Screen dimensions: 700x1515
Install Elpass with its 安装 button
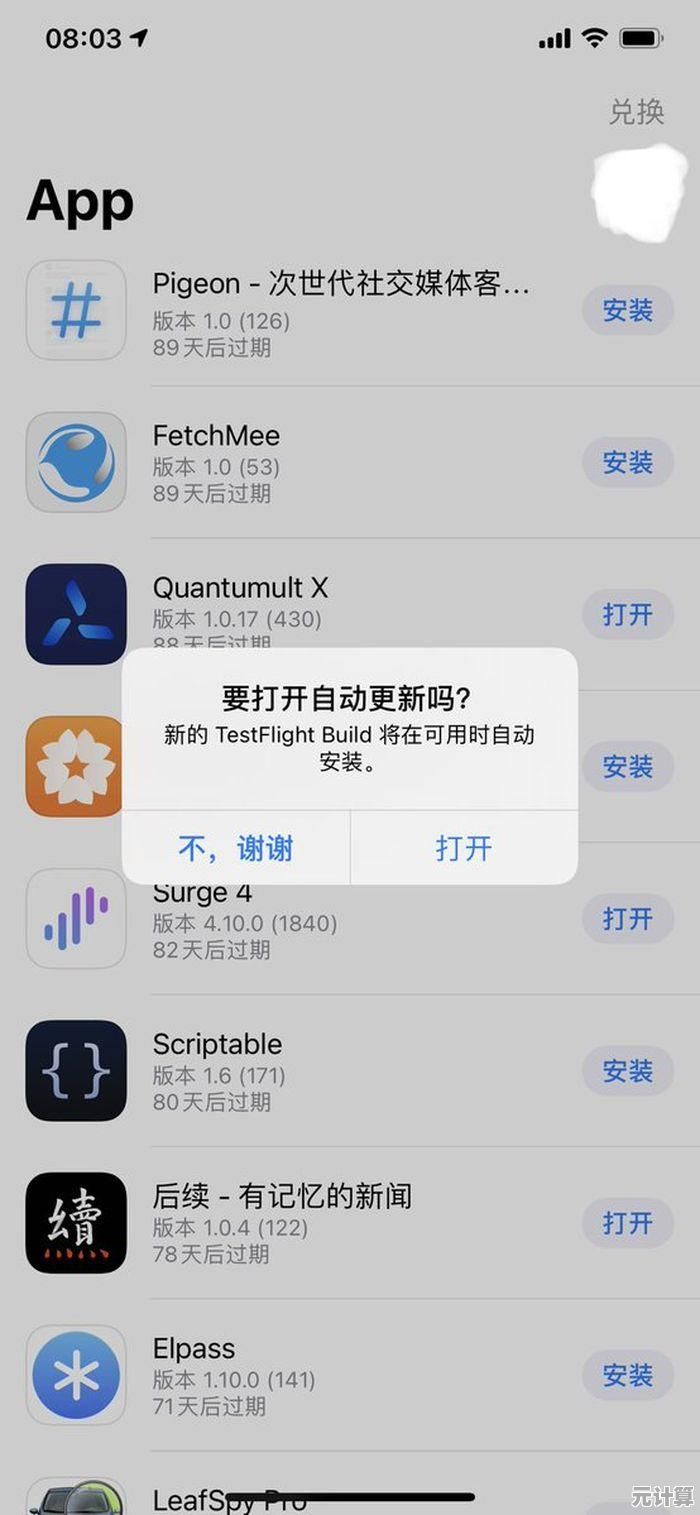click(627, 1375)
